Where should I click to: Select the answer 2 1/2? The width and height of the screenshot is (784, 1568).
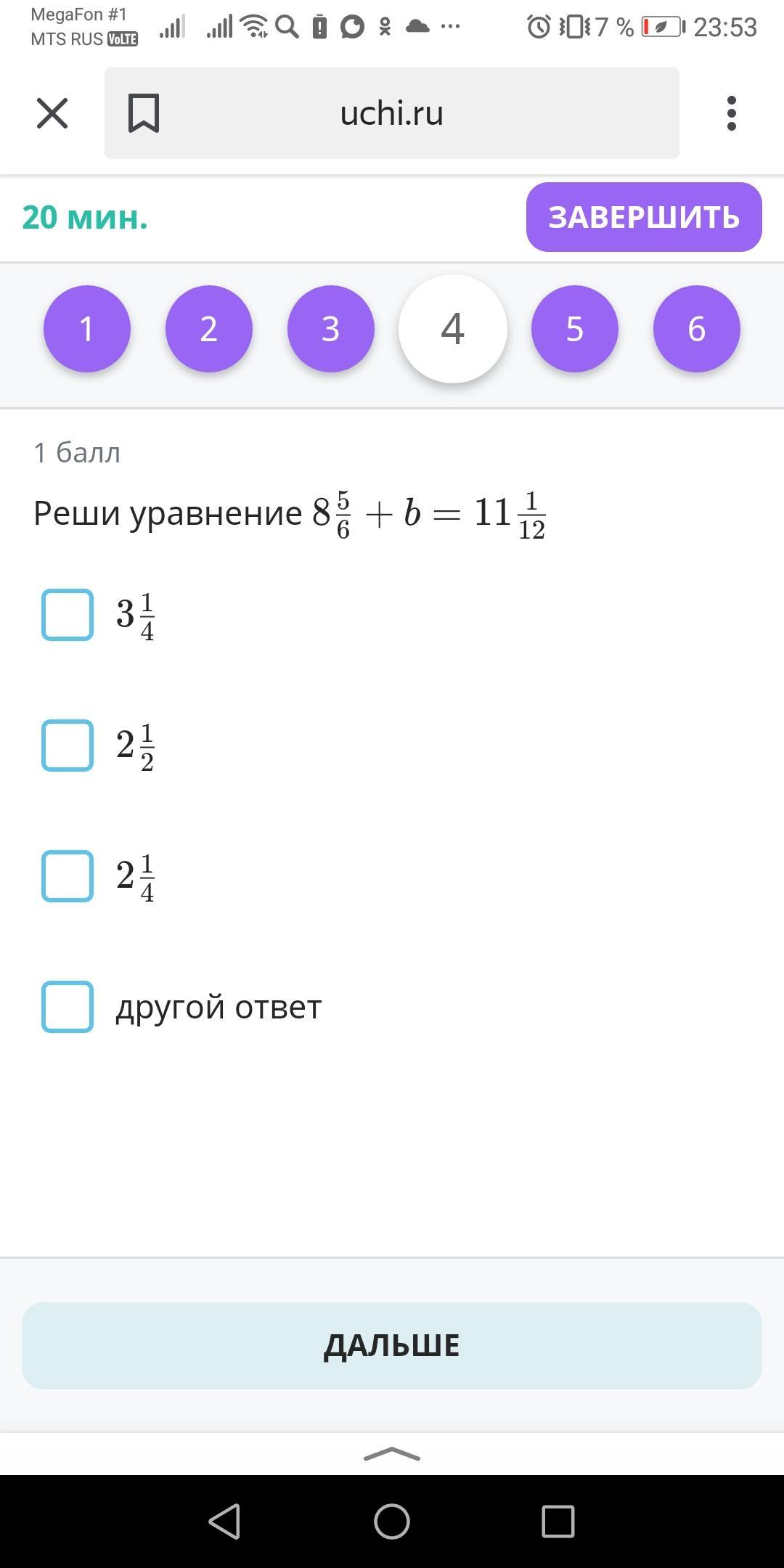click(68, 746)
